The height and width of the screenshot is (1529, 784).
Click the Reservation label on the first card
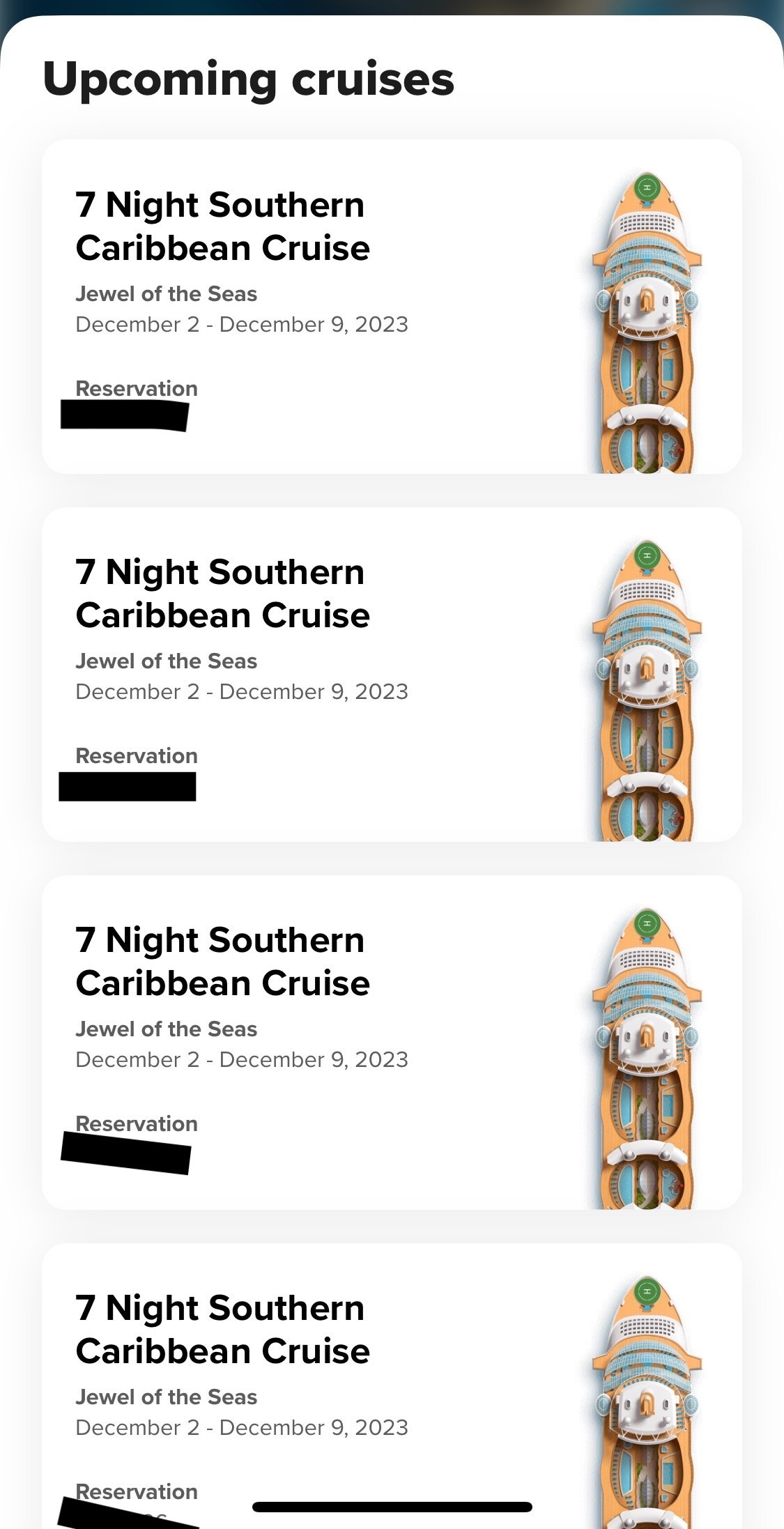[137, 389]
